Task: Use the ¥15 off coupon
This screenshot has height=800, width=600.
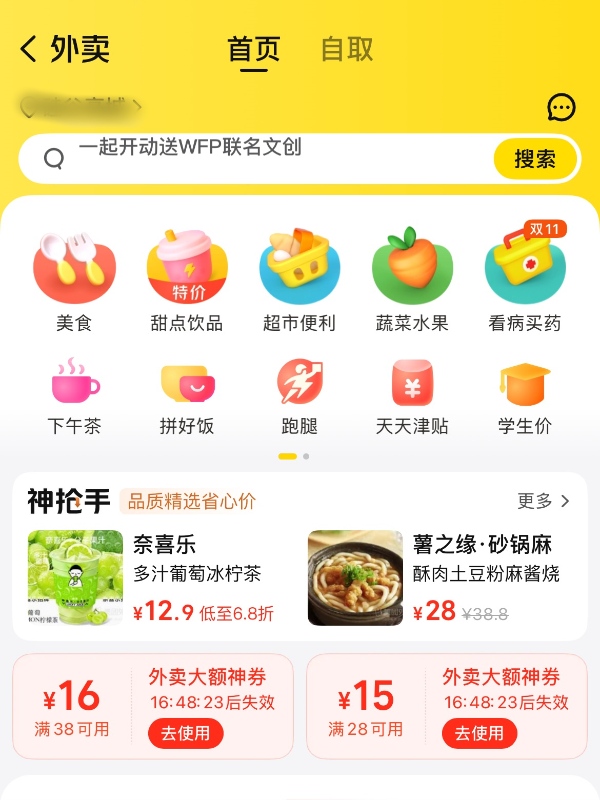Action: [x=480, y=733]
